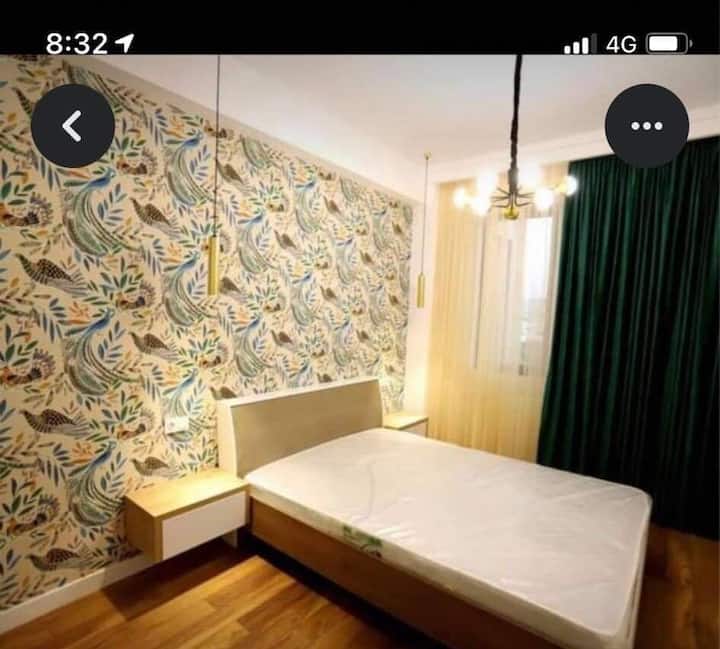Open the three-dot overflow menu
This screenshot has width=720, height=649.
coord(646,126)
